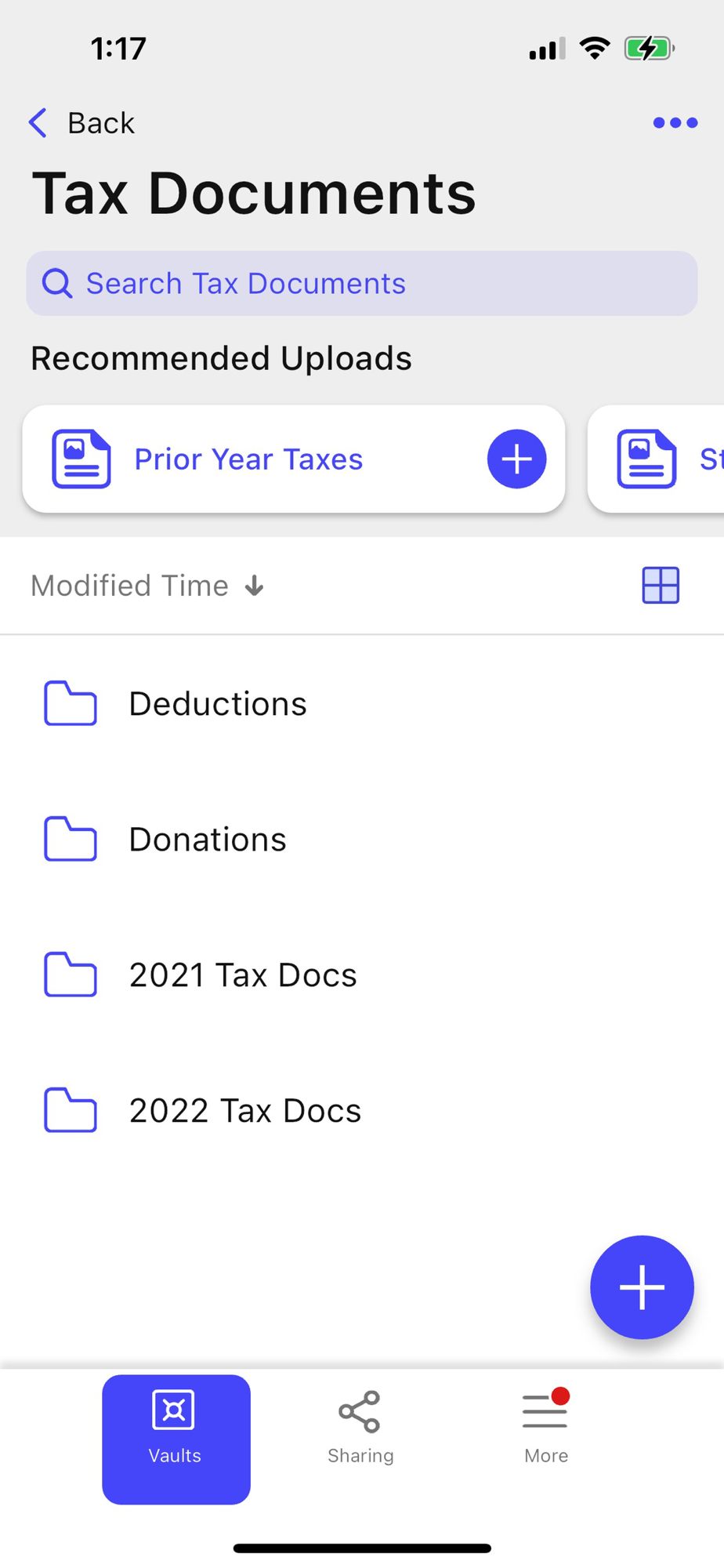This screenshot has height=1568, width=724.
Task: Go back to the previous screen
Action: coord(81,123)
